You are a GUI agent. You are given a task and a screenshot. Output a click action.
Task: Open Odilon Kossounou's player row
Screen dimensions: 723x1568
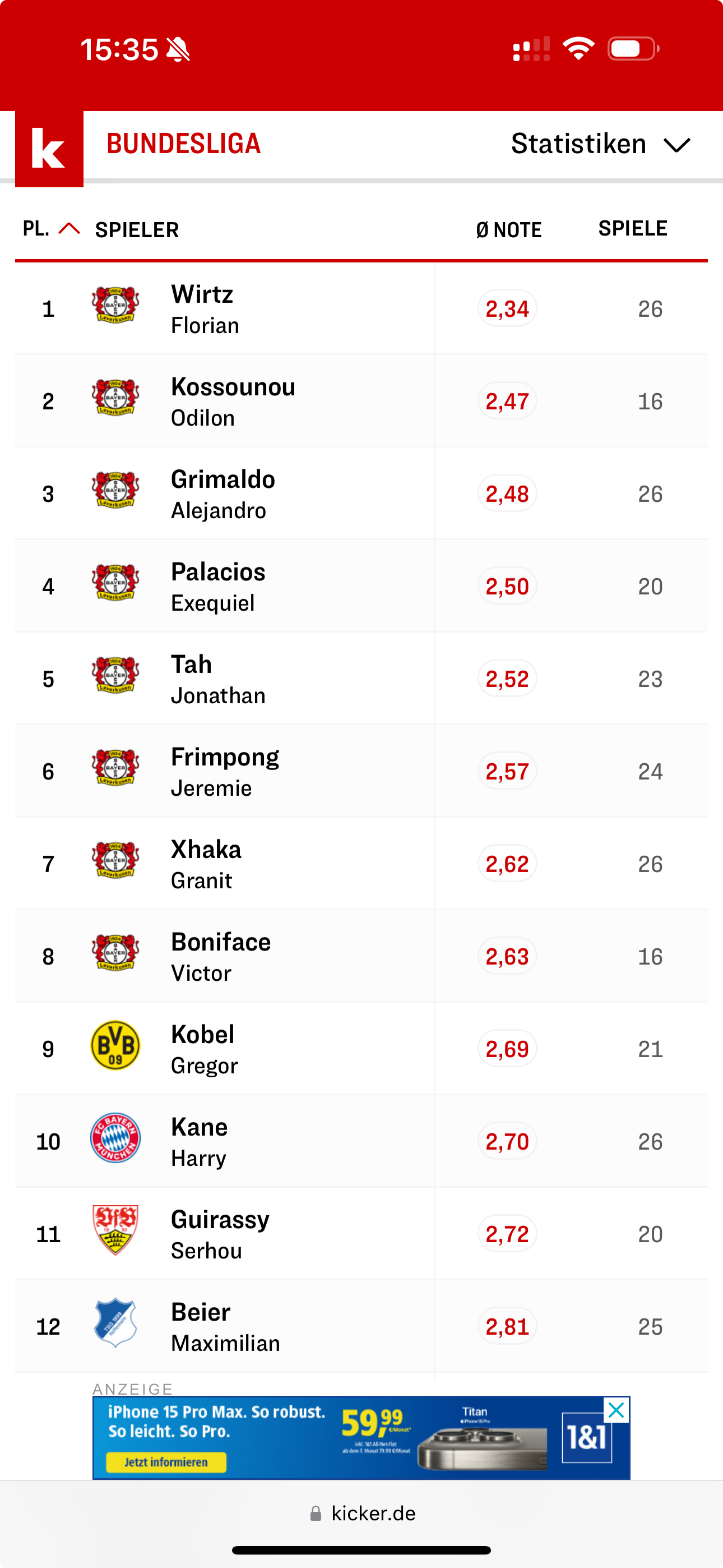233,401
